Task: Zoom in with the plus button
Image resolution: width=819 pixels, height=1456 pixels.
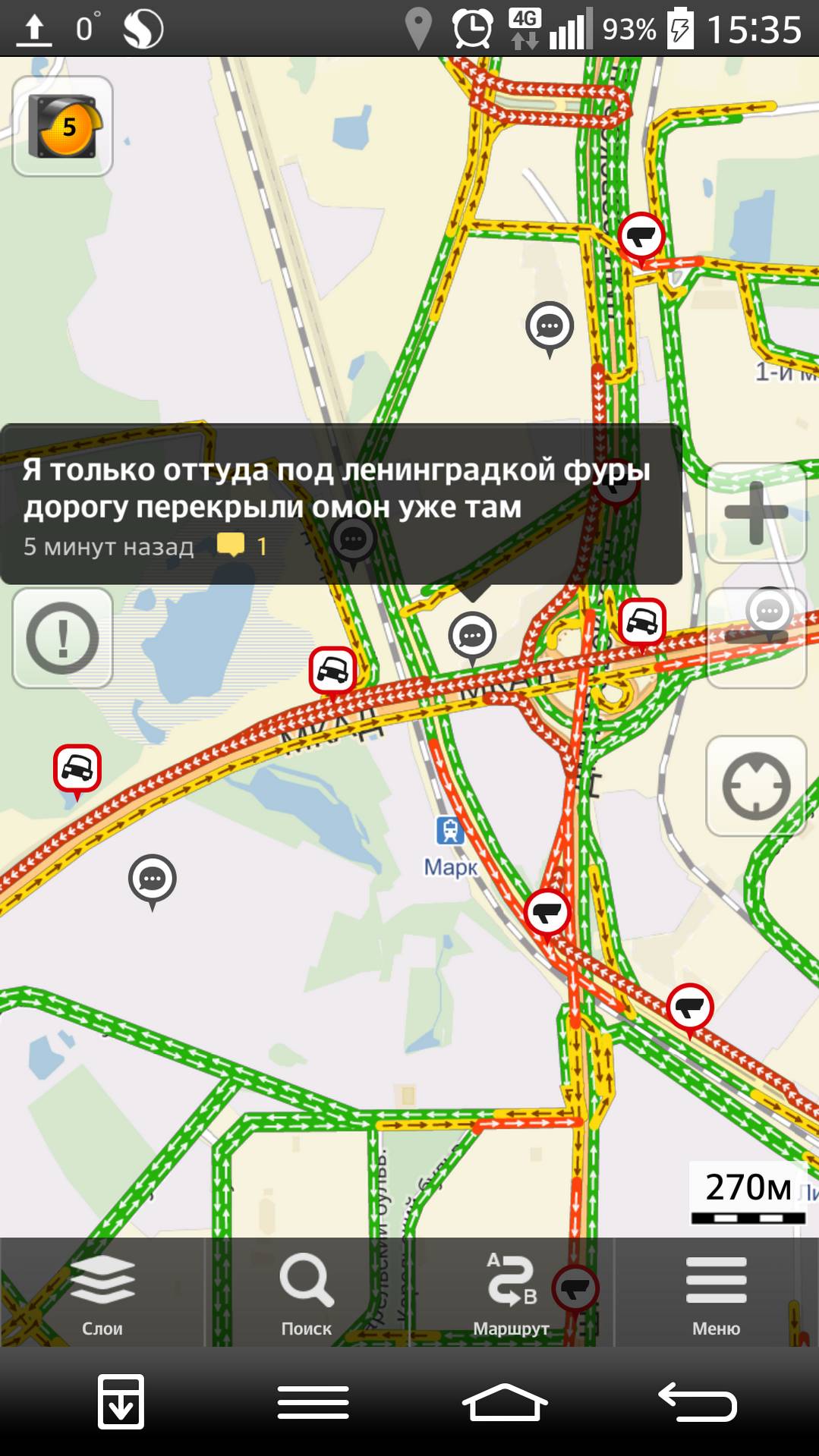Action: point(756,513)
